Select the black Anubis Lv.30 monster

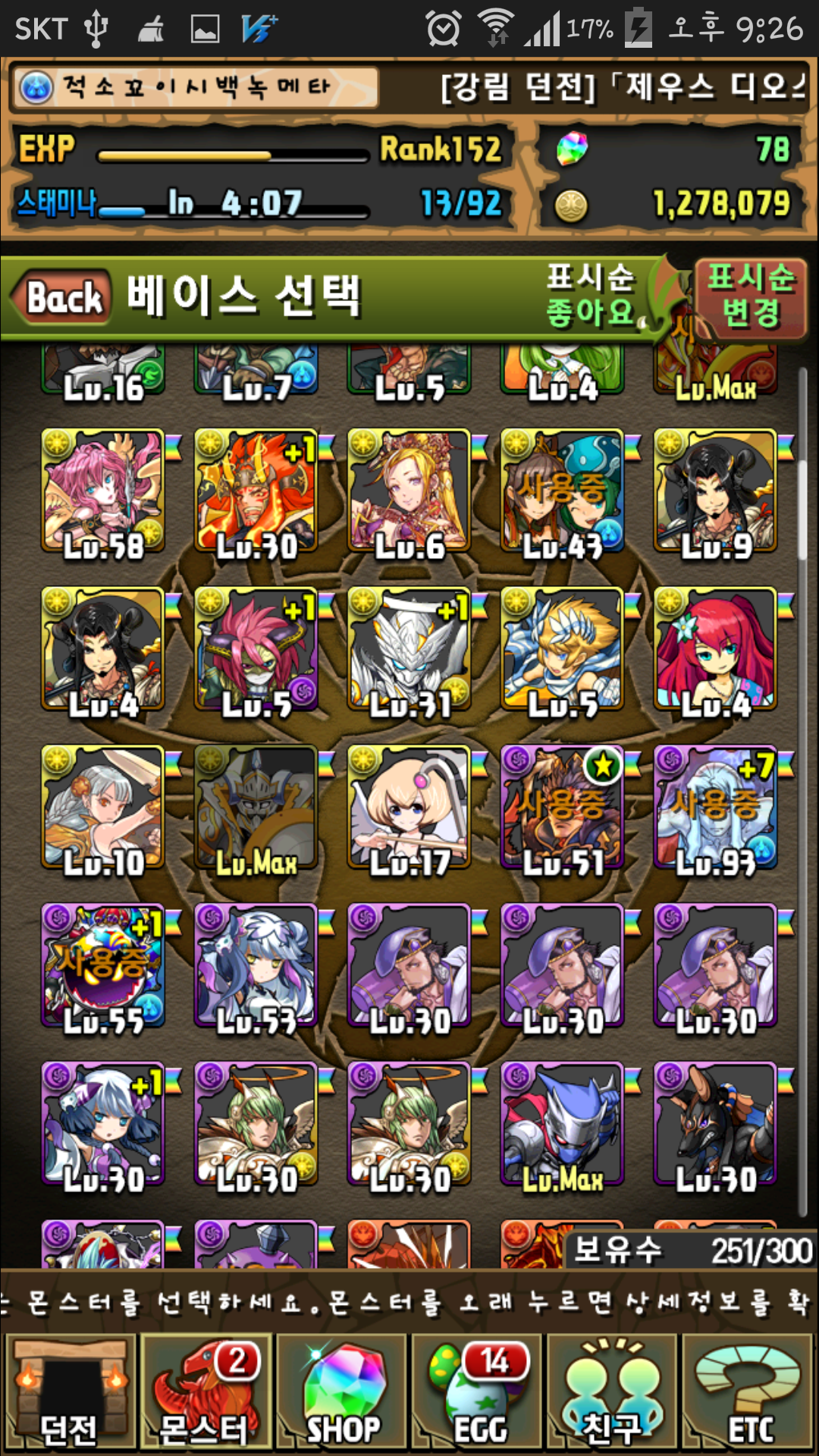tap(716, 1122)
